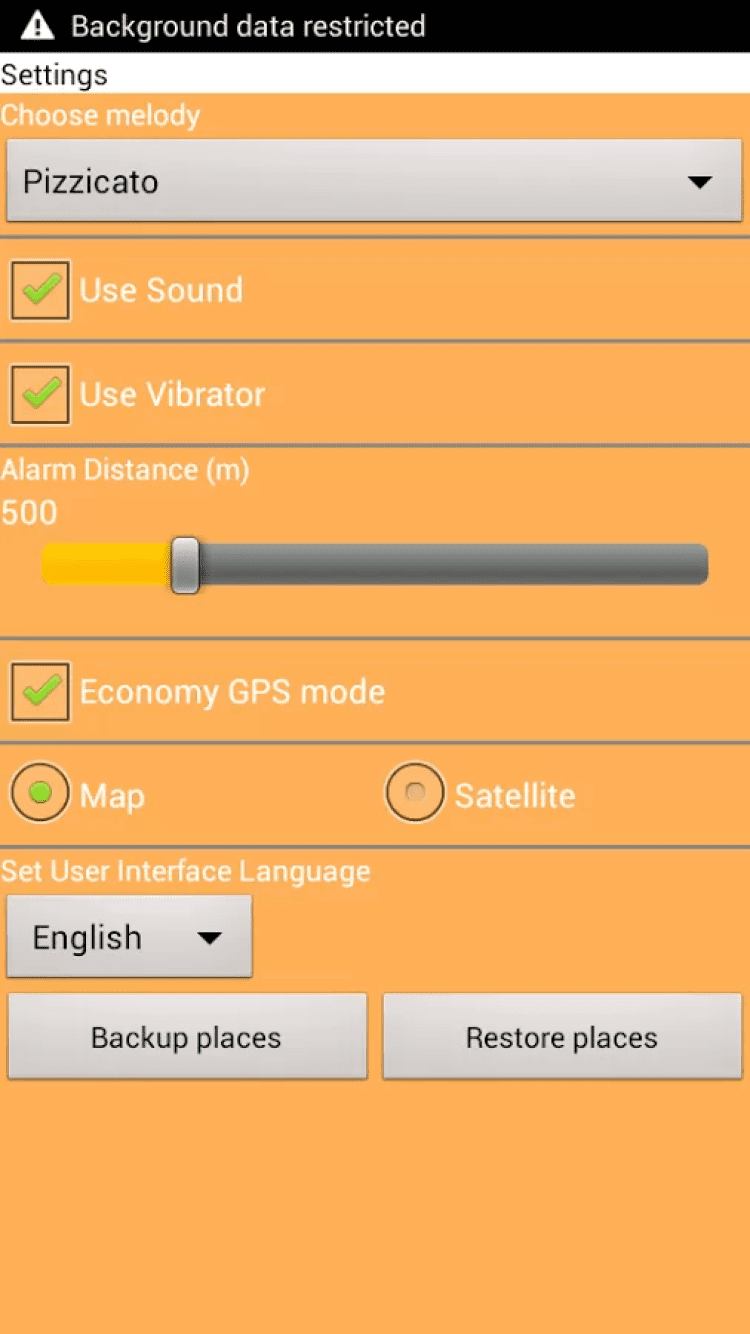Image resolution: width=750 pixels, height=1334 pixels.
Task: Turn off Economy GPS mode
Action: (41, 692)
